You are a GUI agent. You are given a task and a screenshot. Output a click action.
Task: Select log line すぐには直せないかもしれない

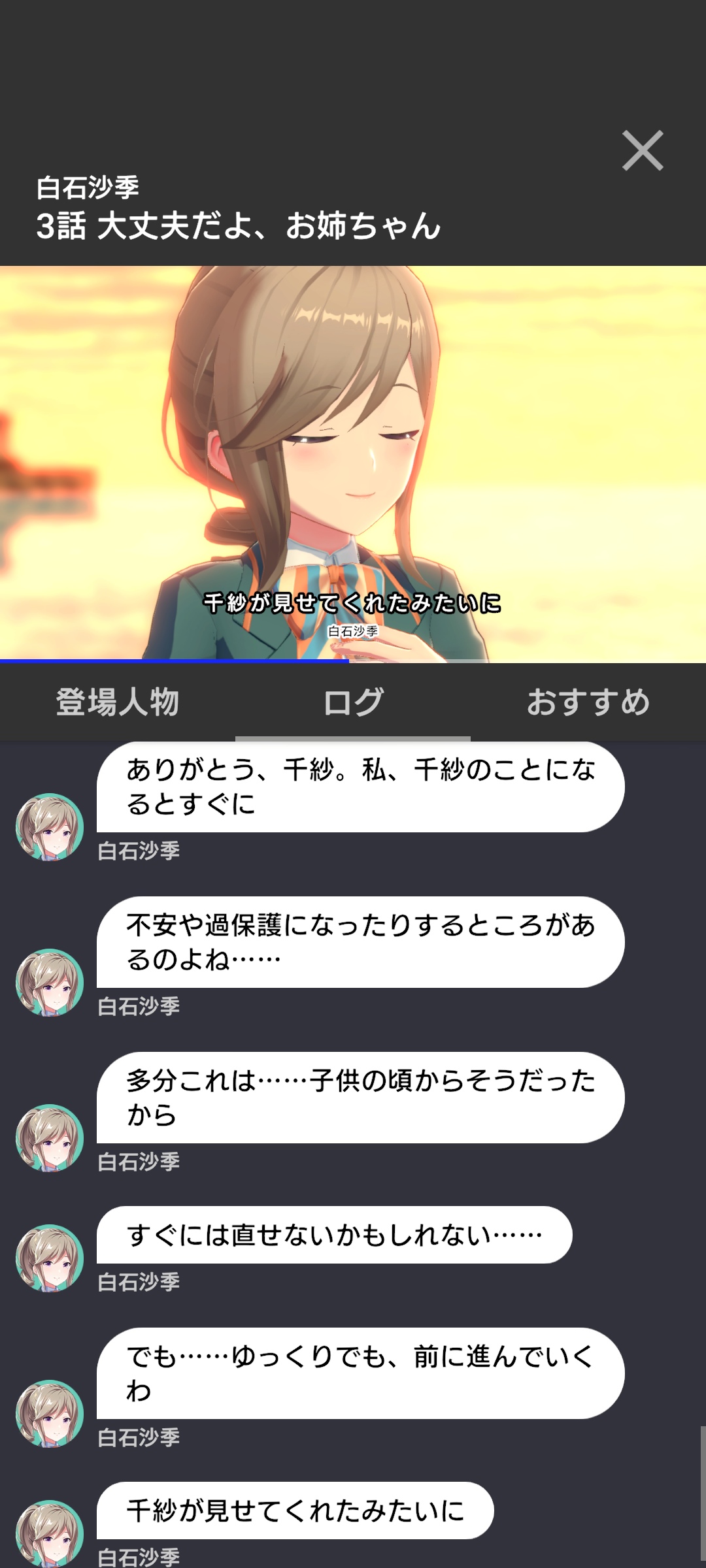click(335, 1235)
